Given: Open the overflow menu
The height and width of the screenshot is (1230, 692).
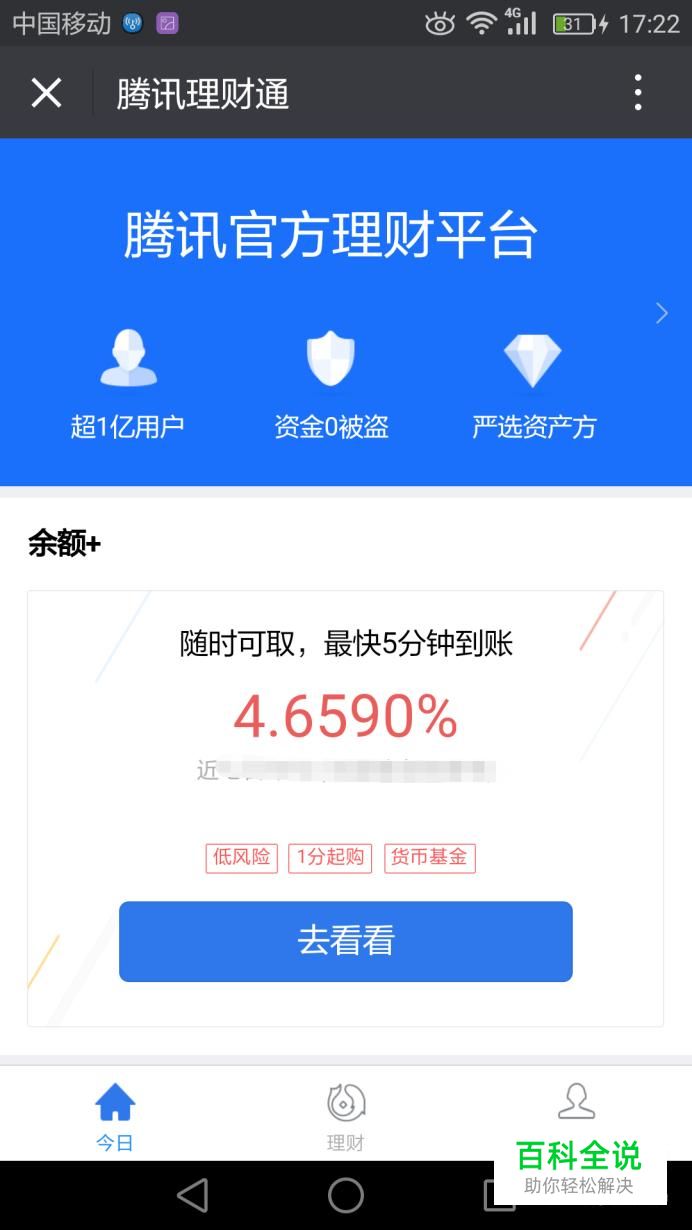Looking at the screenshot, I should (x=638, y=93).
